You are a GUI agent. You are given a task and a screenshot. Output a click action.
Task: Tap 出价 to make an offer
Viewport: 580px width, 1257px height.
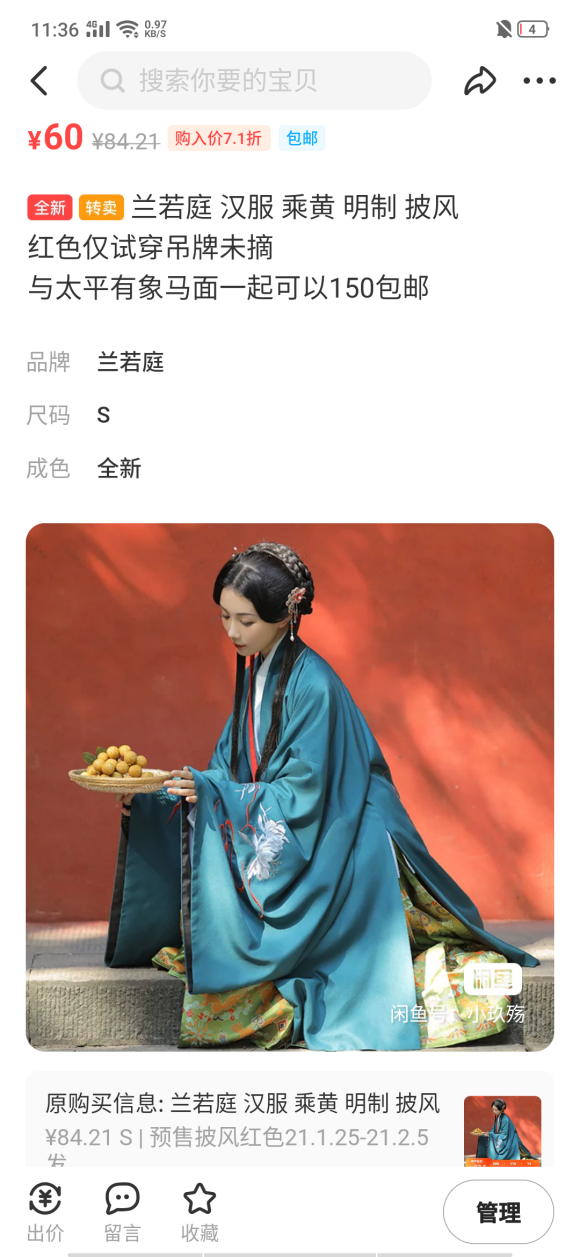(x=45, y=1211)
